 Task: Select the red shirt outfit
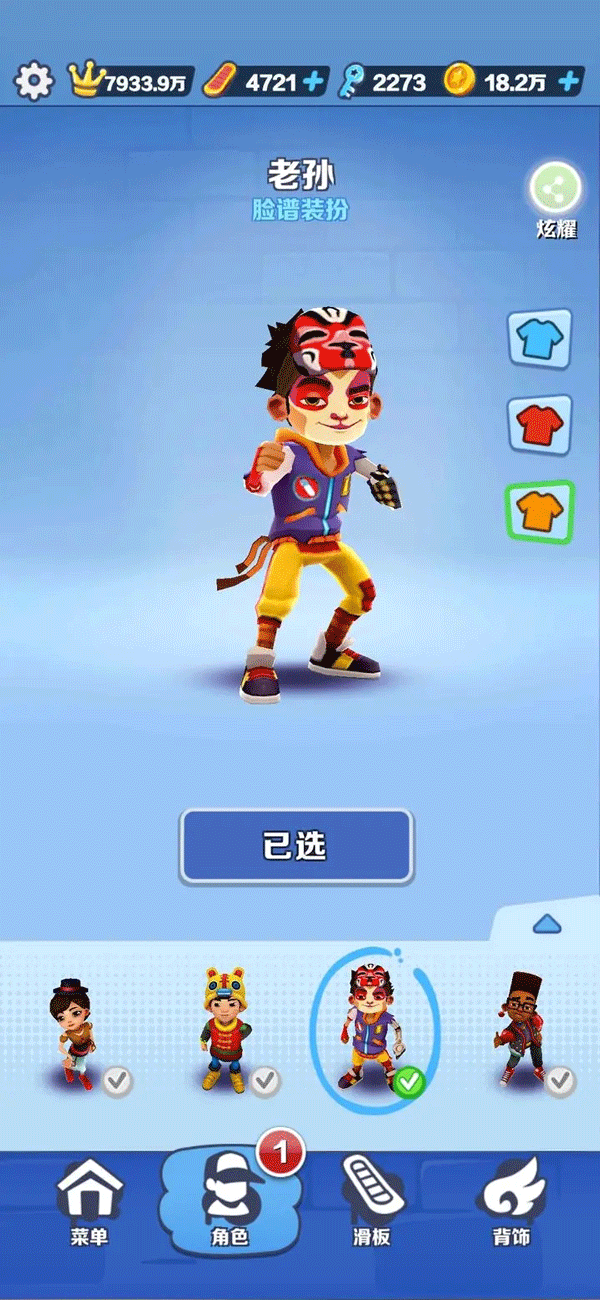540,425
